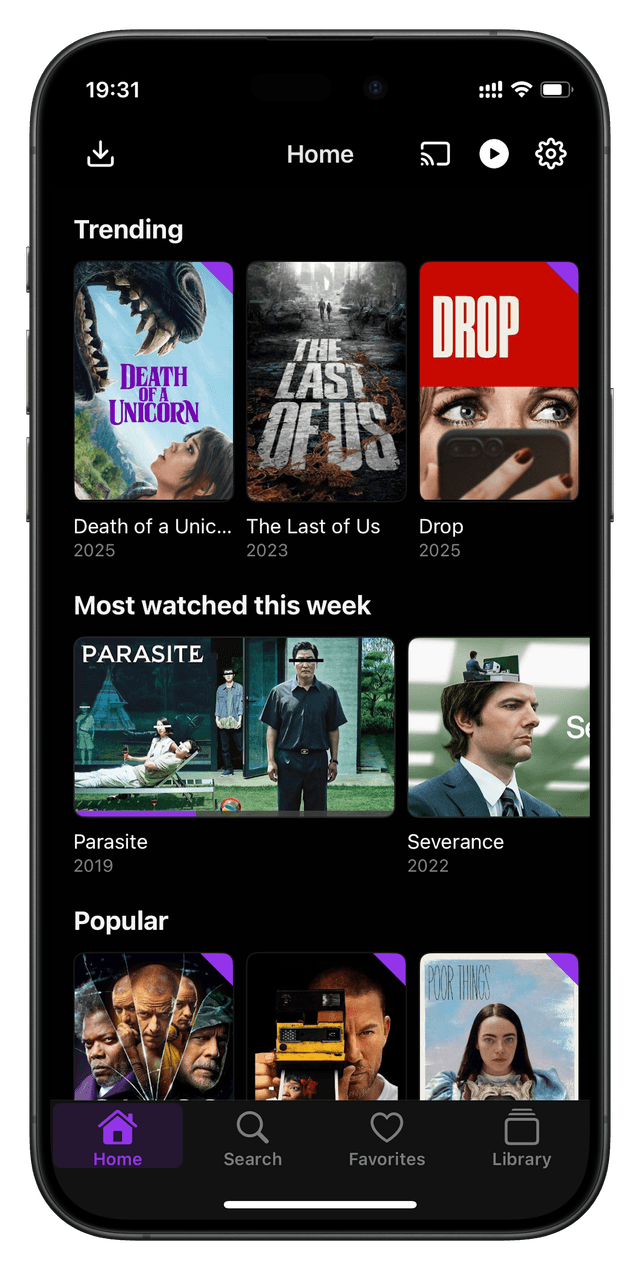Open the Parasite card

[x=234, y=727]
